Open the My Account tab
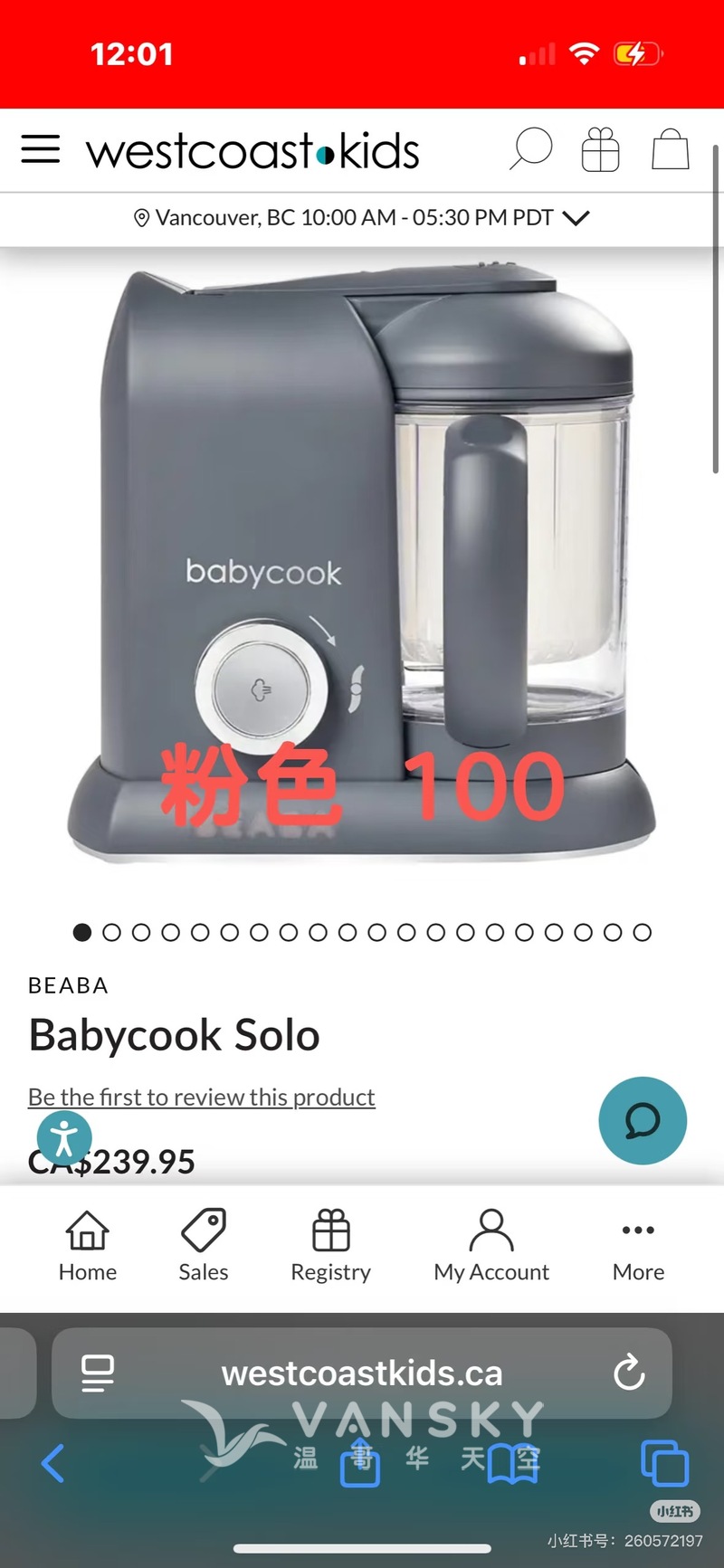The height and width of the screenshot is (1568, 724). click(x=491, y=1246)
